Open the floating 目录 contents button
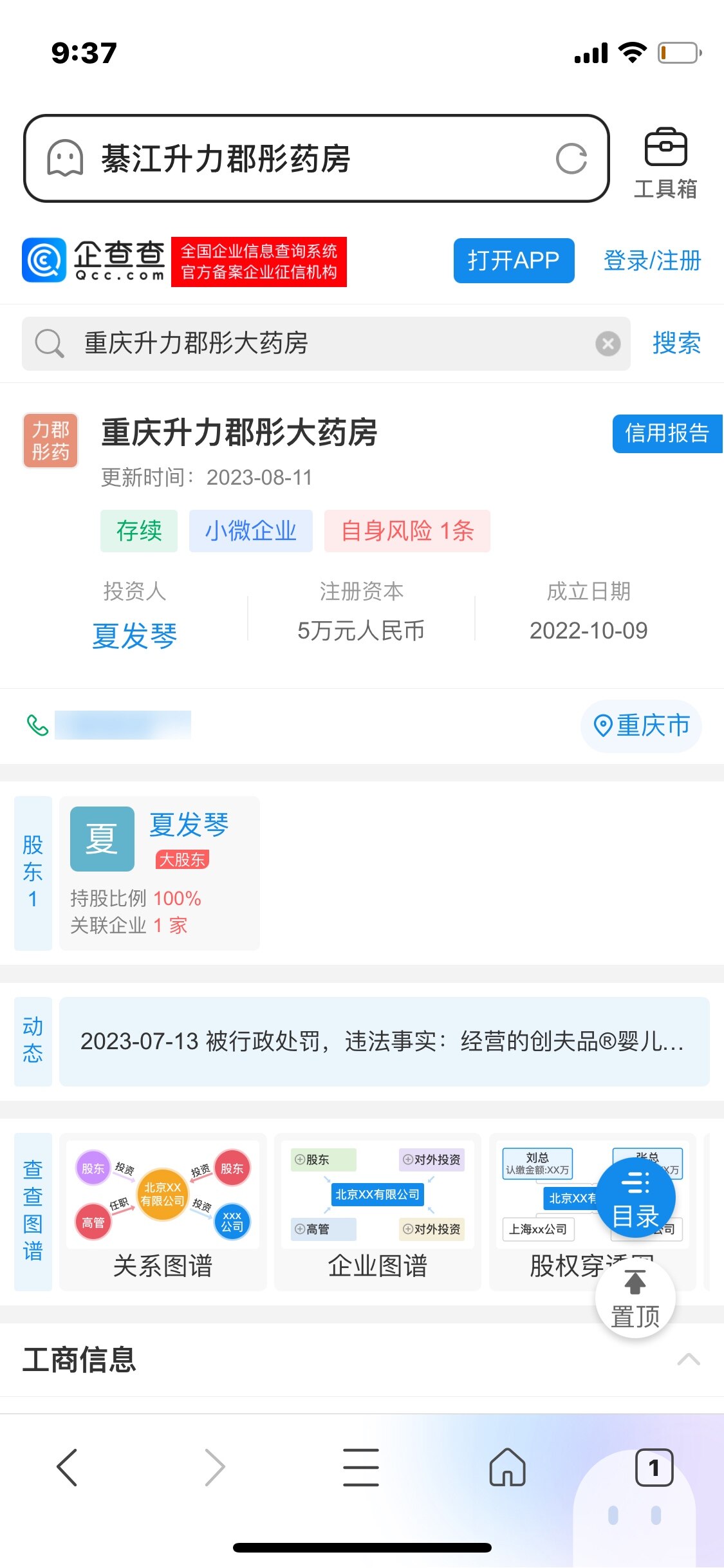This screenshot has height=1568, width=724. tap(636, 1197)
